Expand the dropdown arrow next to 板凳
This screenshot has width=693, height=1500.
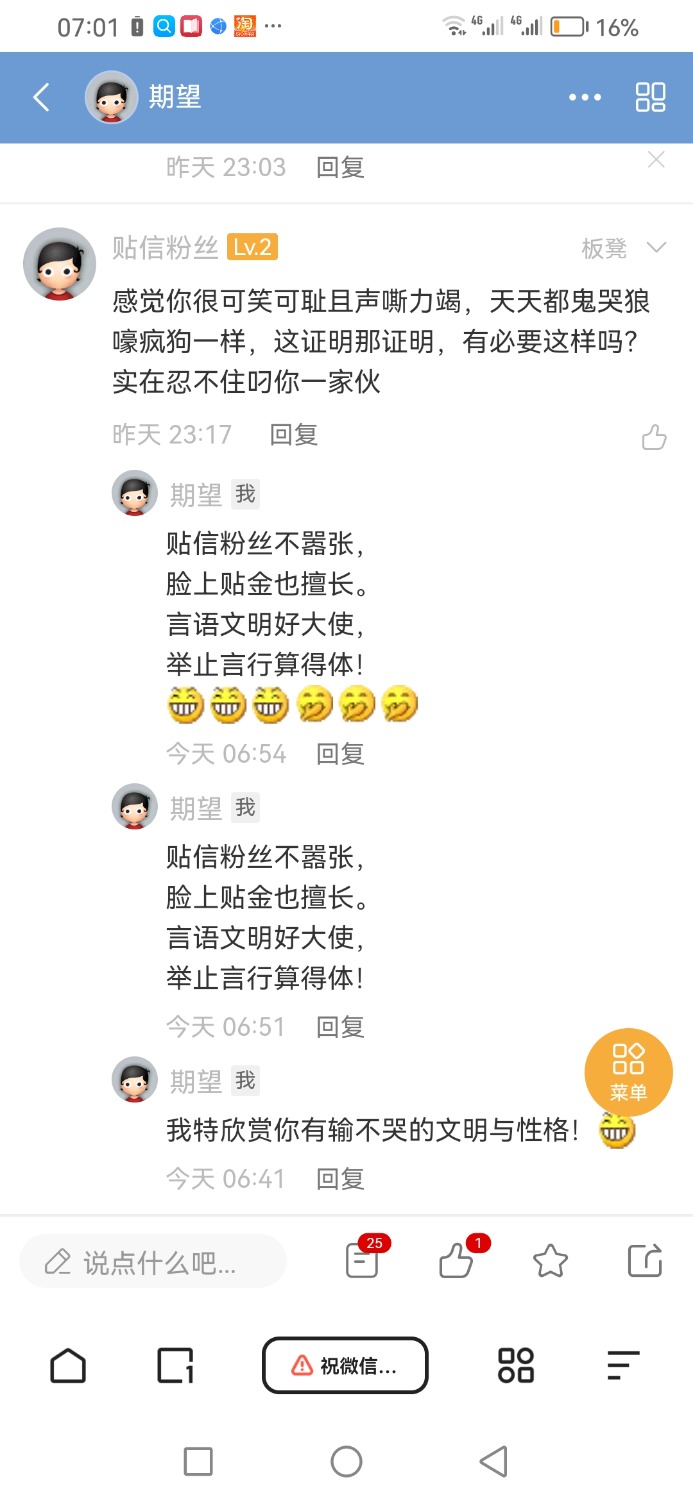(657, 248)
